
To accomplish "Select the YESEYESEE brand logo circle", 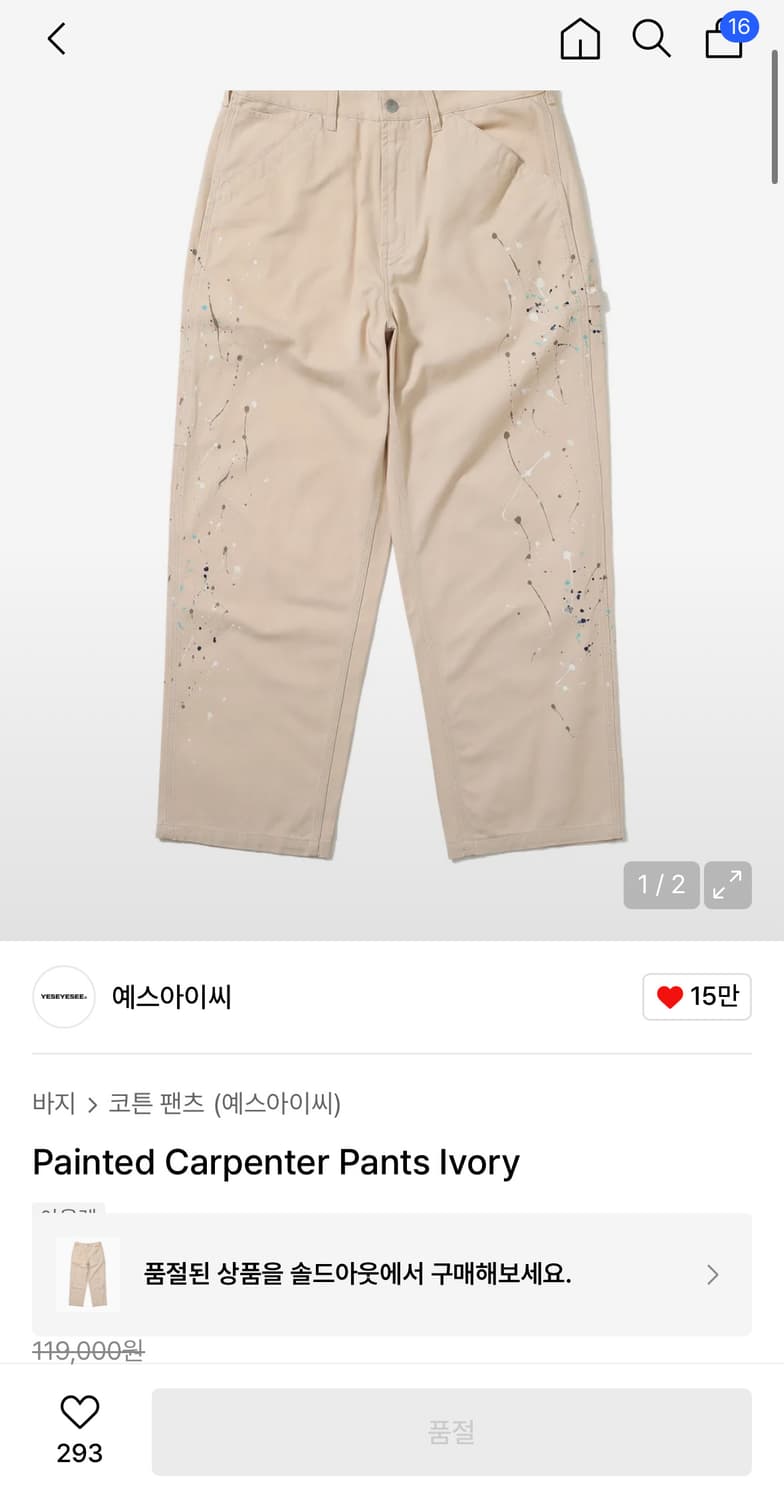I will [x=63, y=997].
